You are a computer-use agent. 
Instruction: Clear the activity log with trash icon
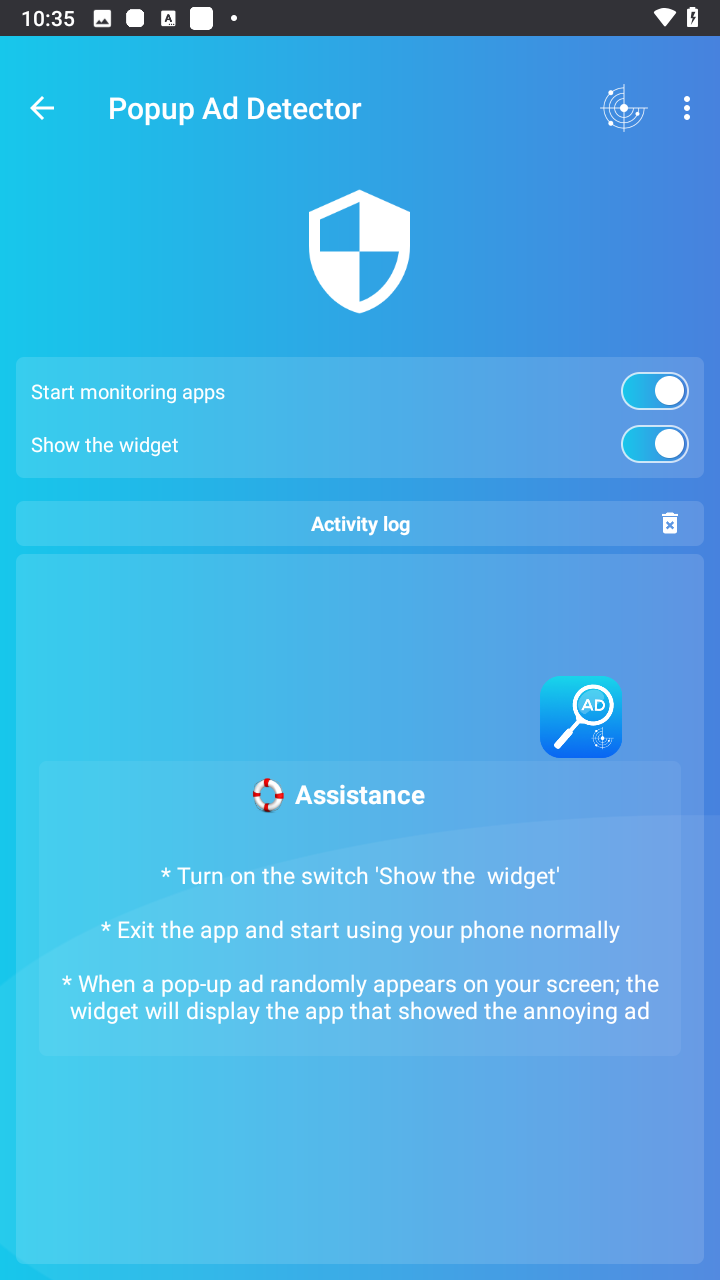[670, 523]
